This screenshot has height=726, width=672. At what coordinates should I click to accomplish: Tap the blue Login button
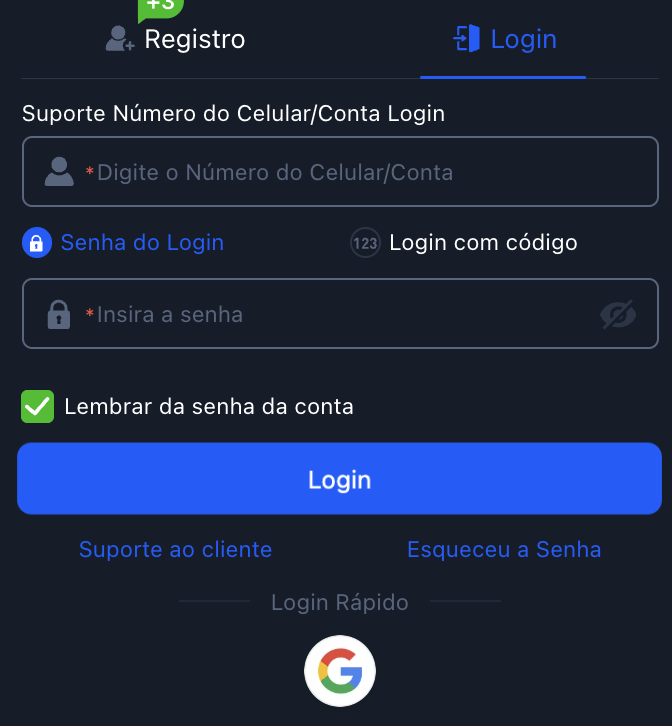click(340, 479)
